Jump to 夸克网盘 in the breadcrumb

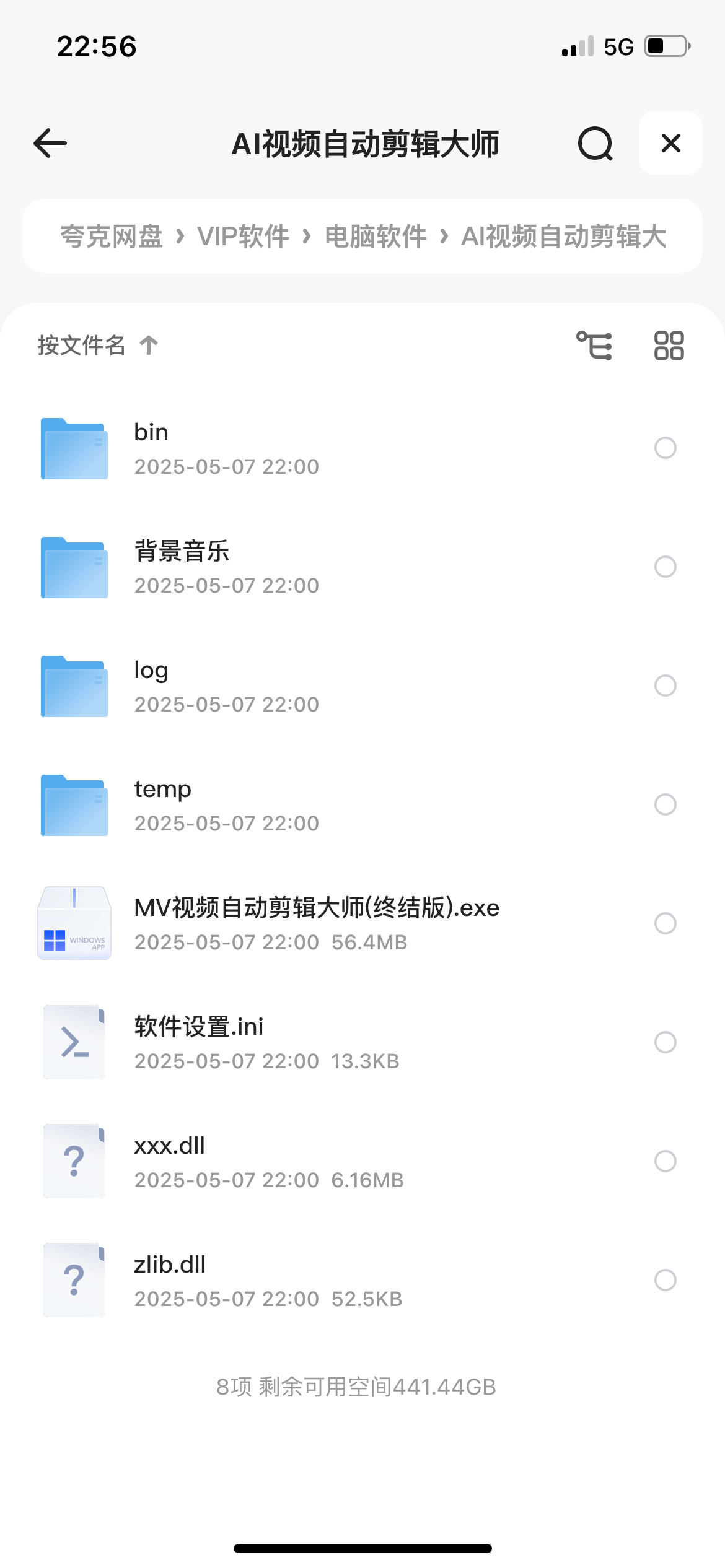tap(112, 237)
